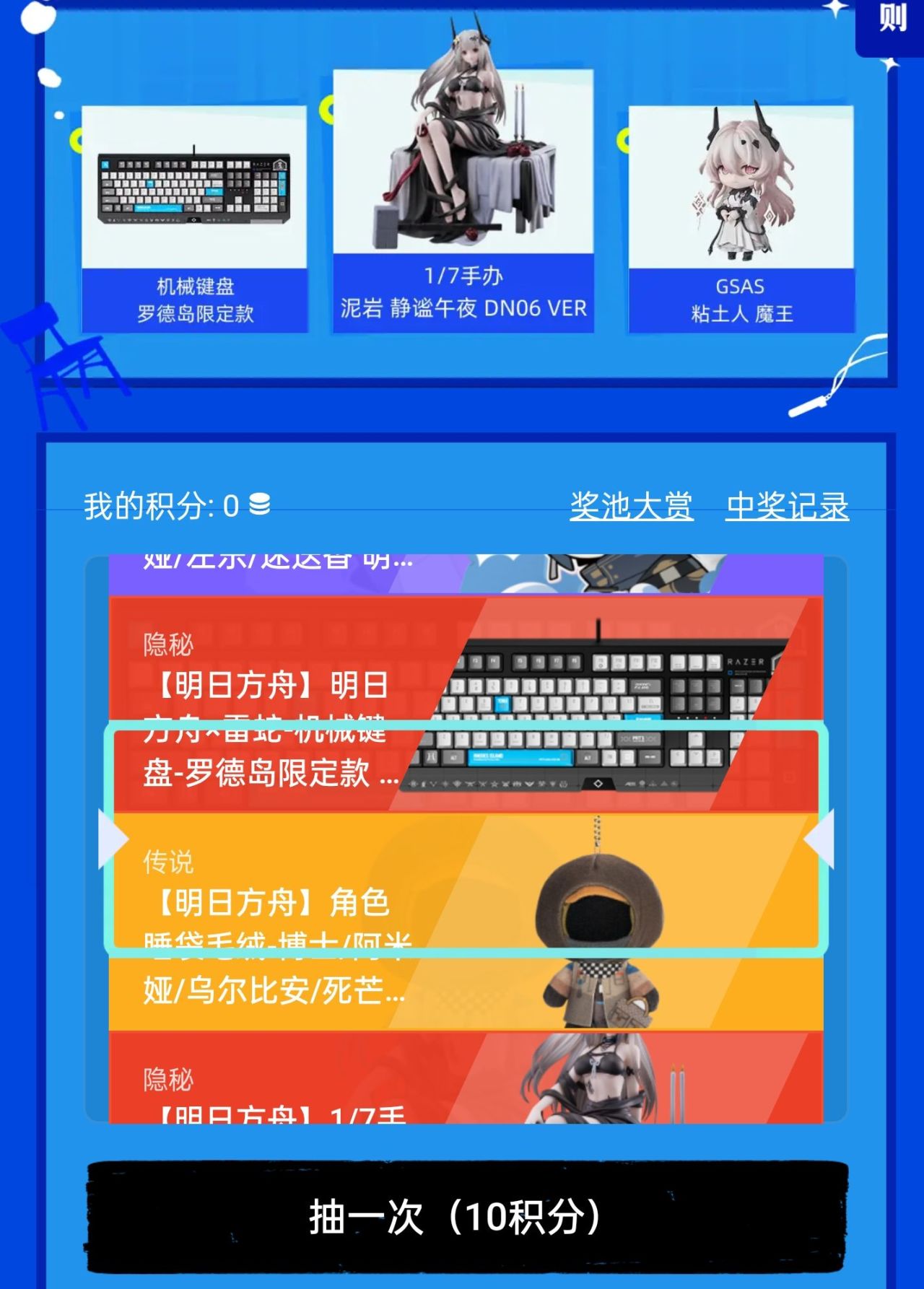Screen dimensions: 924x1289
Task: Open the 奖池大赏 link
Action: 632,506
